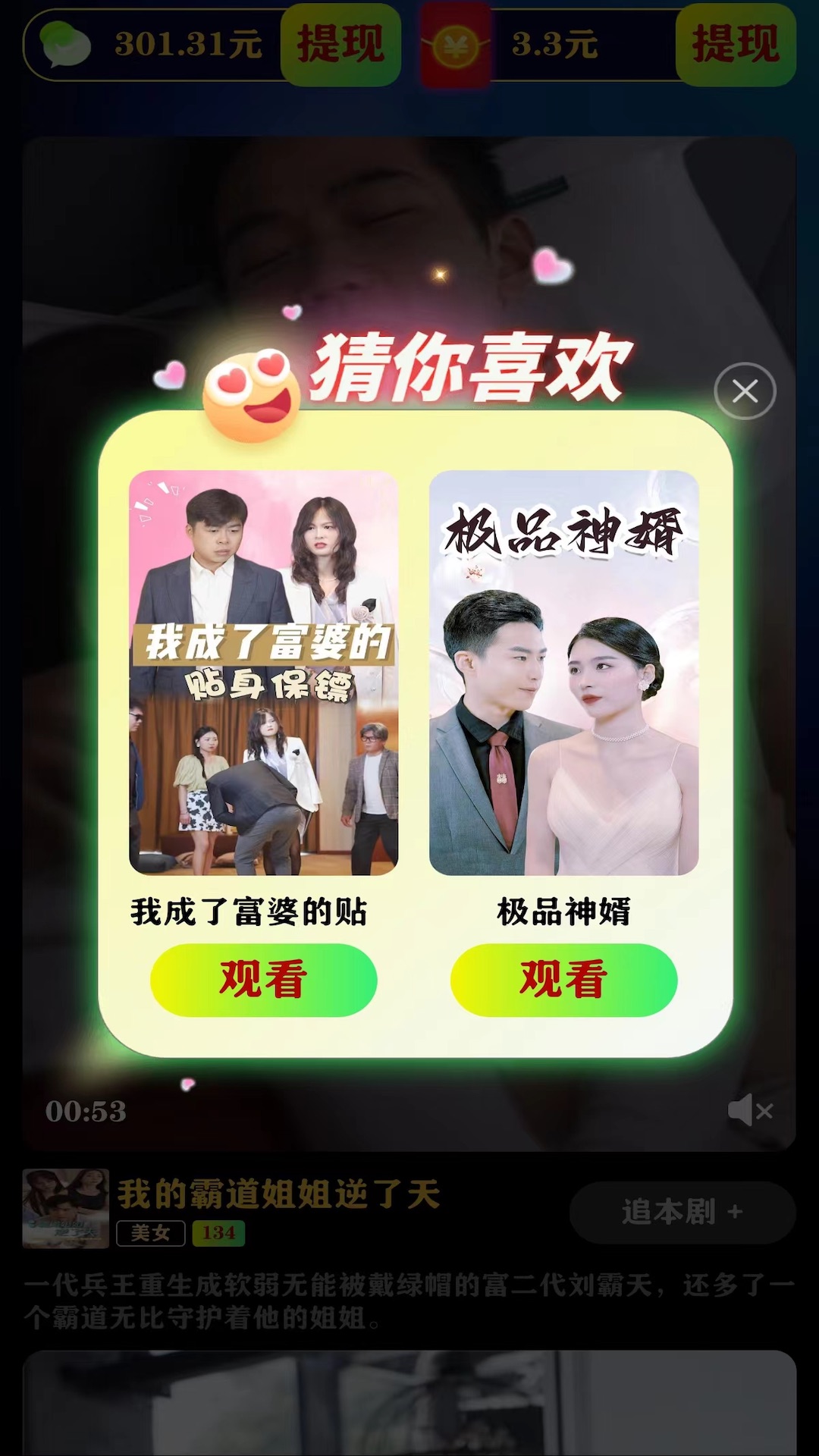Withdraw the 3.3元 red packet balance
The image size is (819, 1456).
(735, 44)
